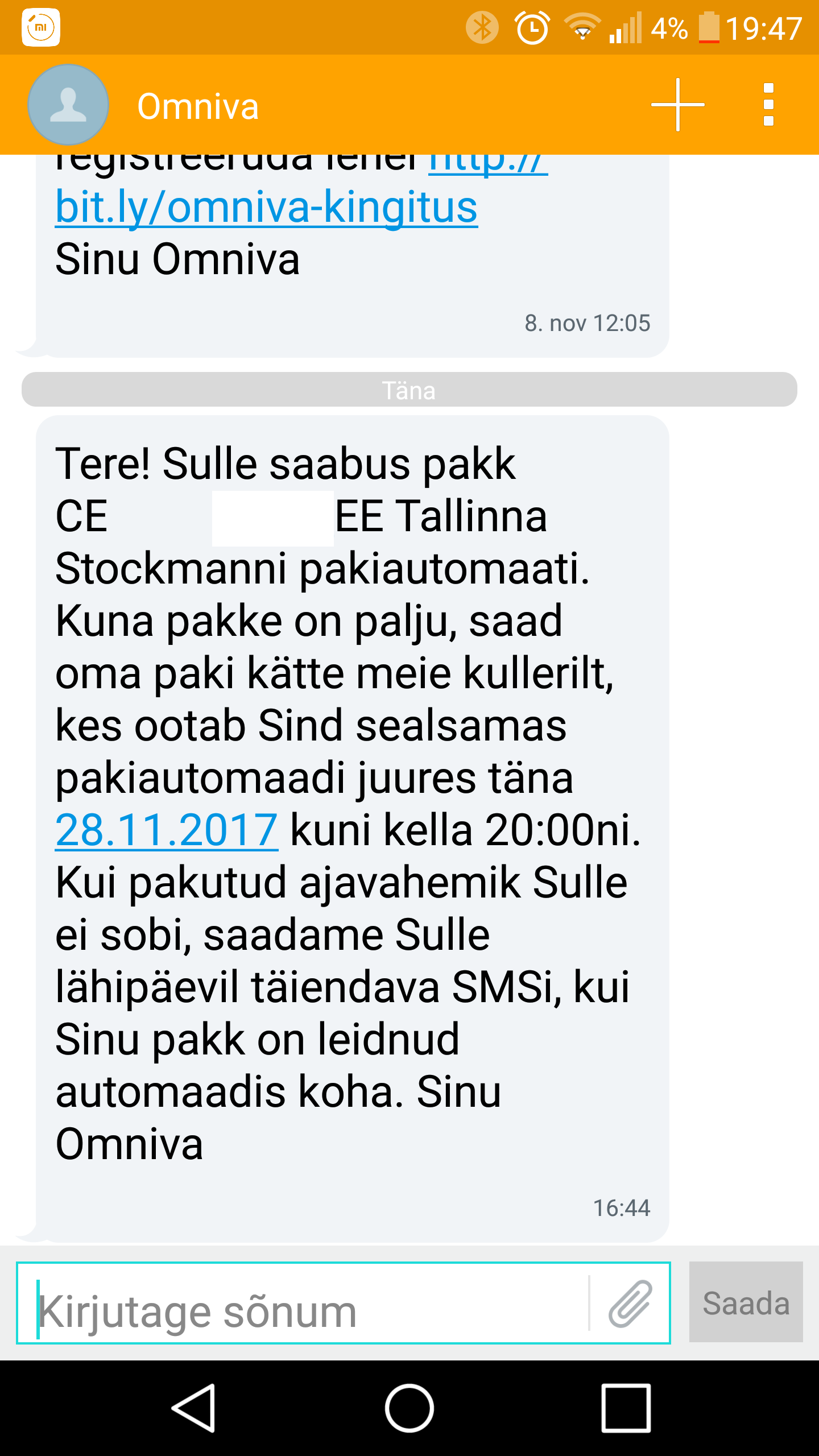Open the three-dot overflow menu
This screenshot has height=1456, width=819.
click(769, 105)
